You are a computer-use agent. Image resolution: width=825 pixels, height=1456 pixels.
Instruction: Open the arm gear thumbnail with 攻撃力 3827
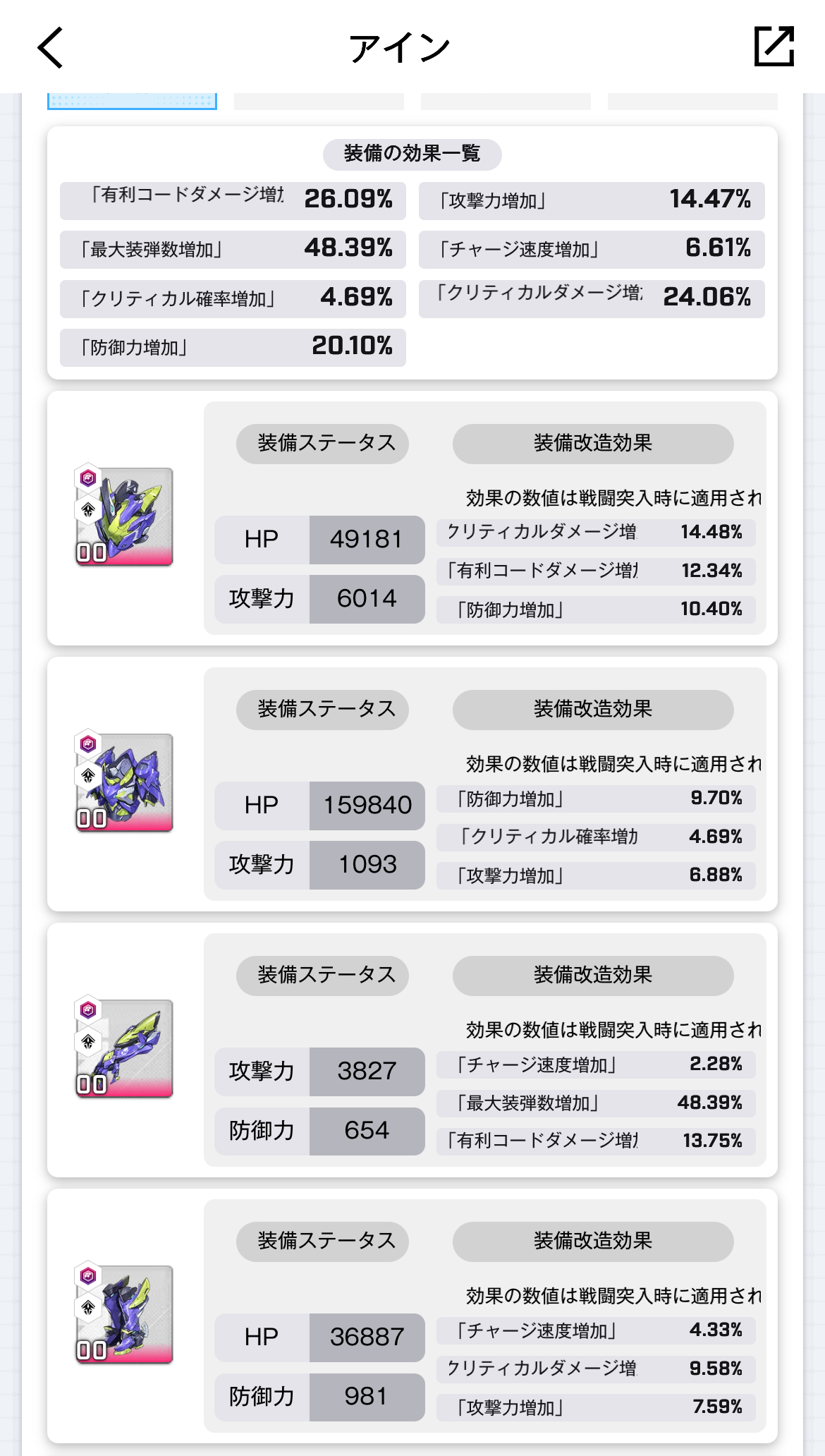coord(124,1048)
